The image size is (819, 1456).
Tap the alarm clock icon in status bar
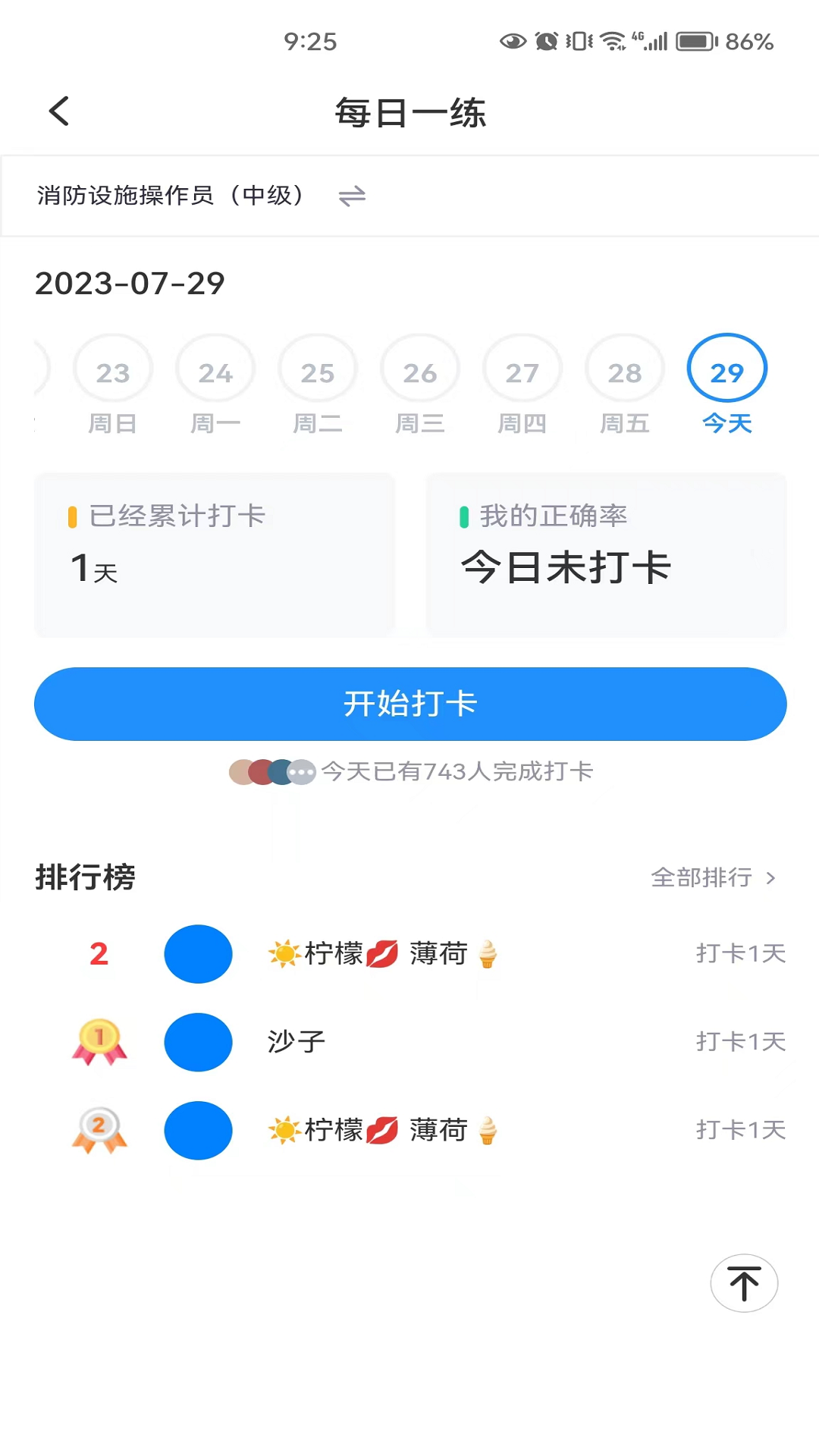point(548,42)
